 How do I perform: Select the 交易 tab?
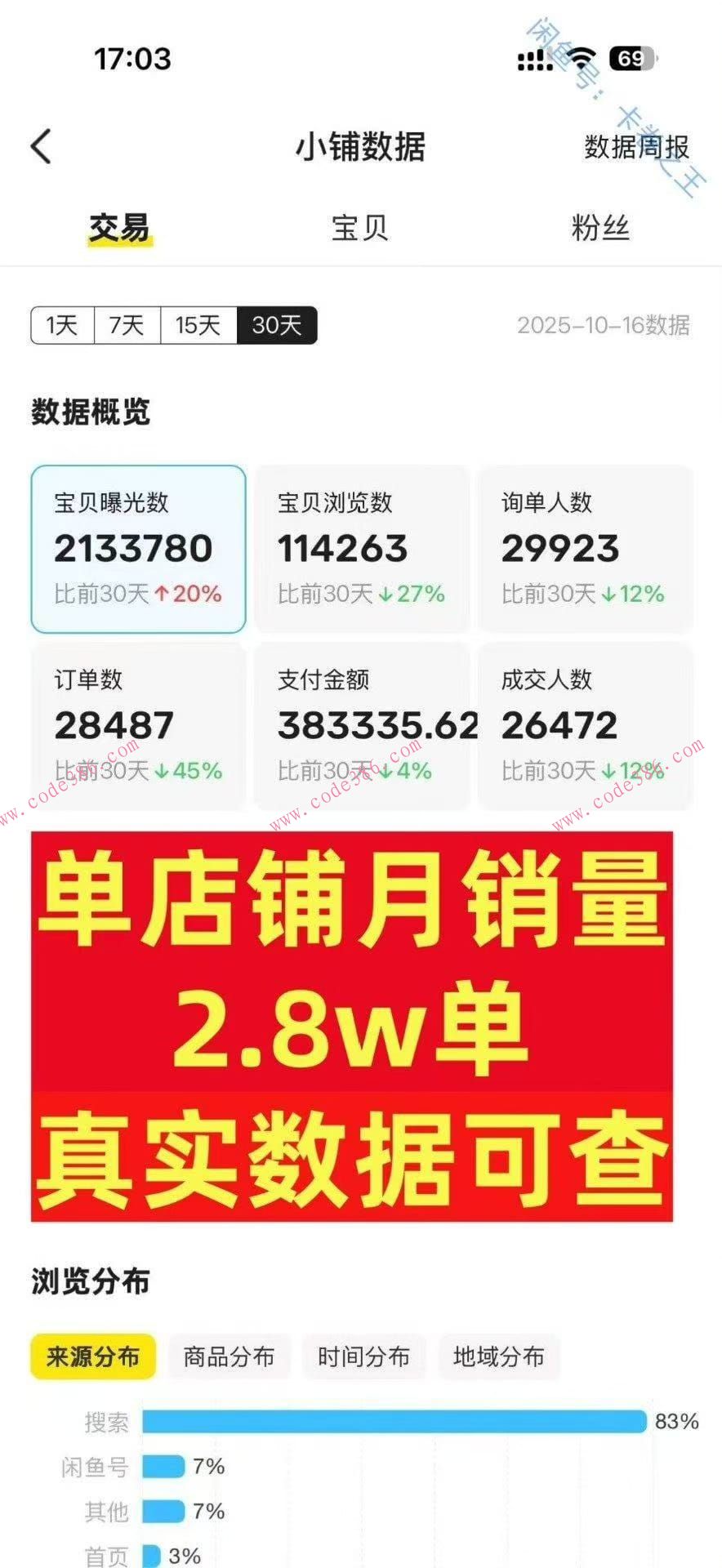(x=120, y=229)
